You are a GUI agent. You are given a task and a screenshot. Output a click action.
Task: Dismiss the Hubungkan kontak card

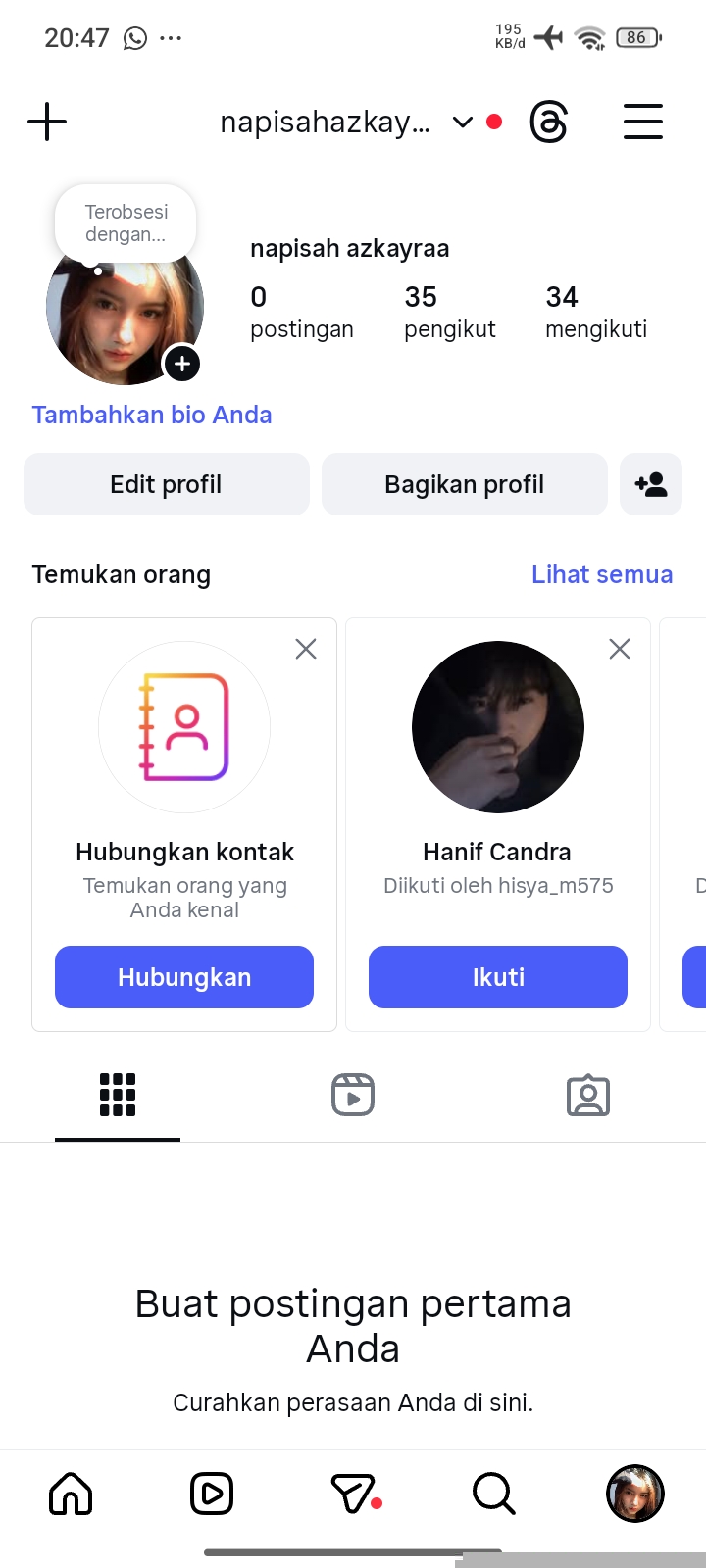(306, 649)
